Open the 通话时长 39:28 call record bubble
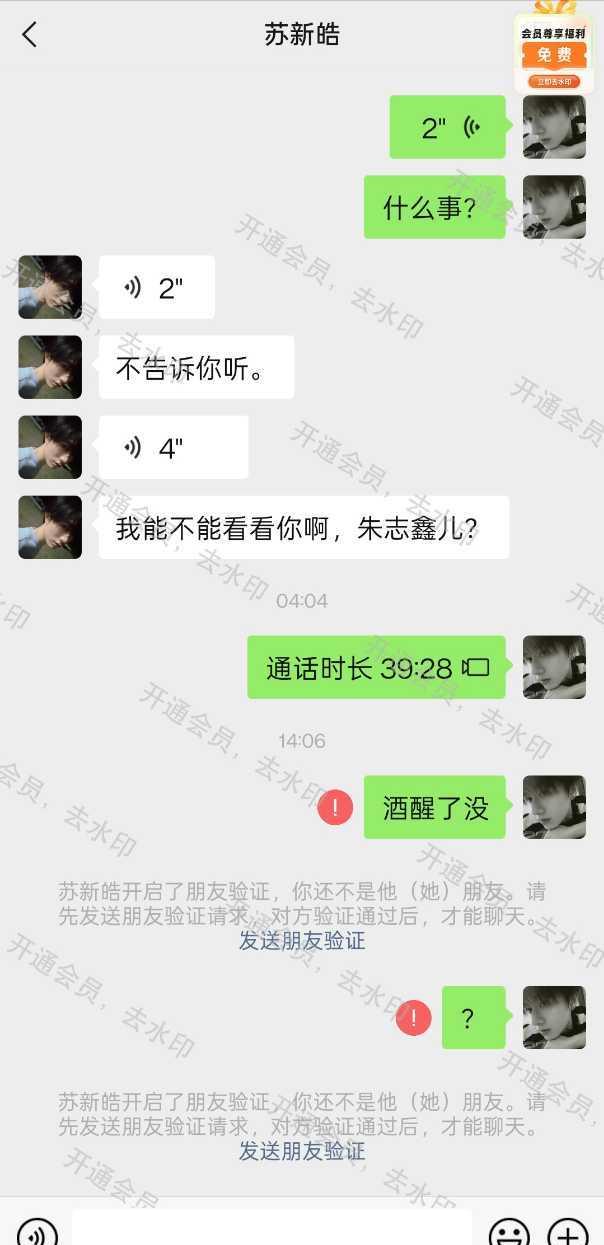 (376, 667)
